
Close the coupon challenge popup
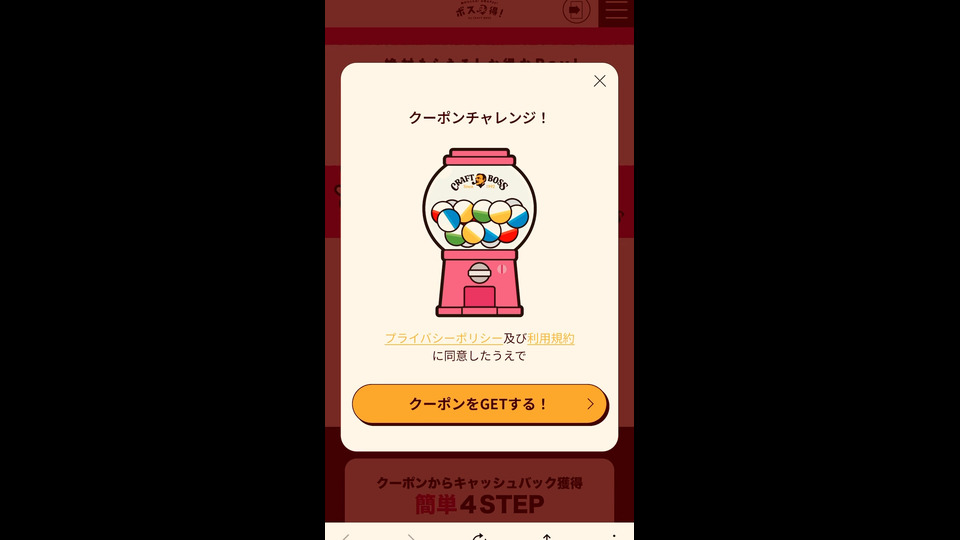point(599,81)
